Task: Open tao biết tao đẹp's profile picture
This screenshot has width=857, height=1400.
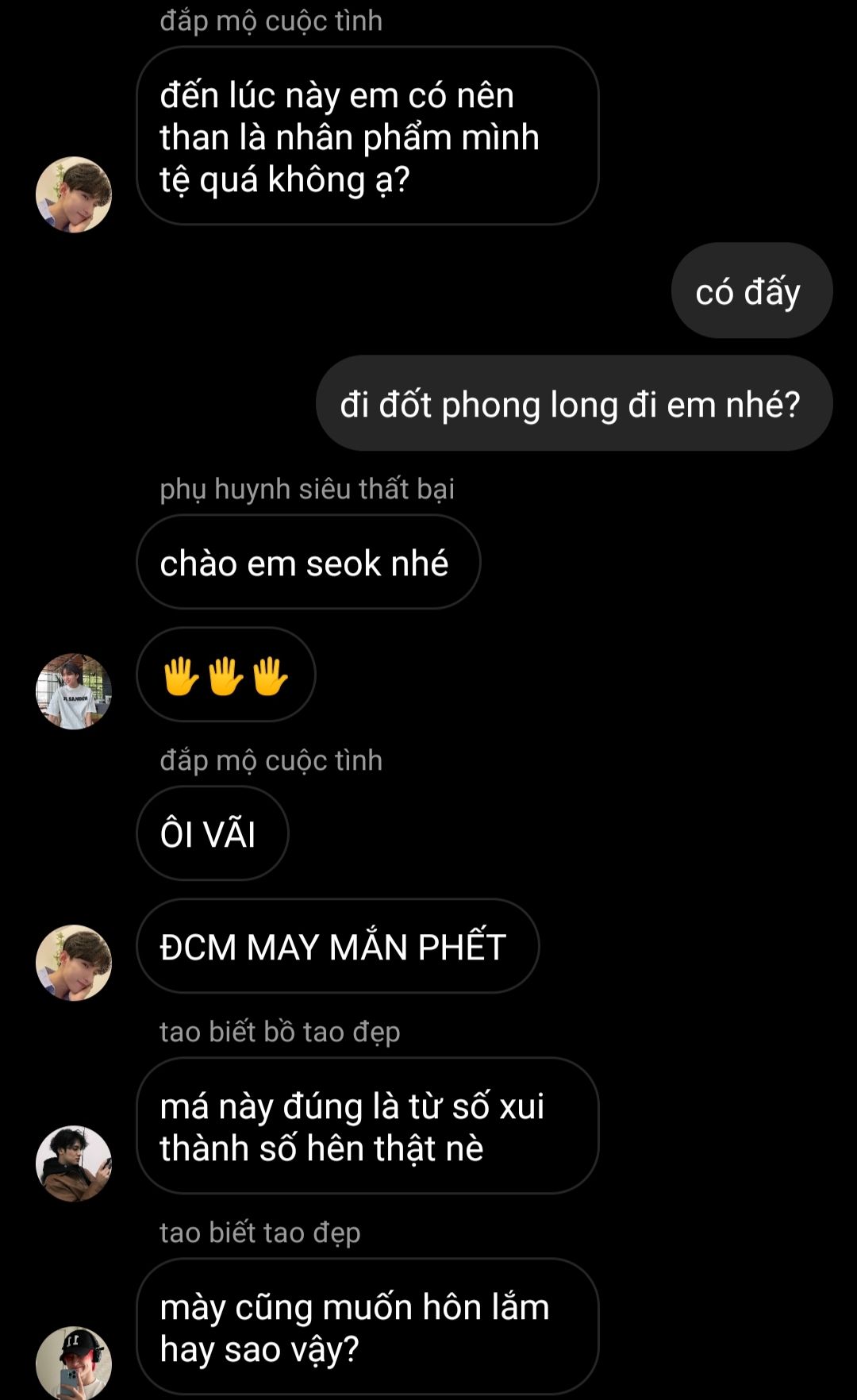Action: pos(74,1362)
